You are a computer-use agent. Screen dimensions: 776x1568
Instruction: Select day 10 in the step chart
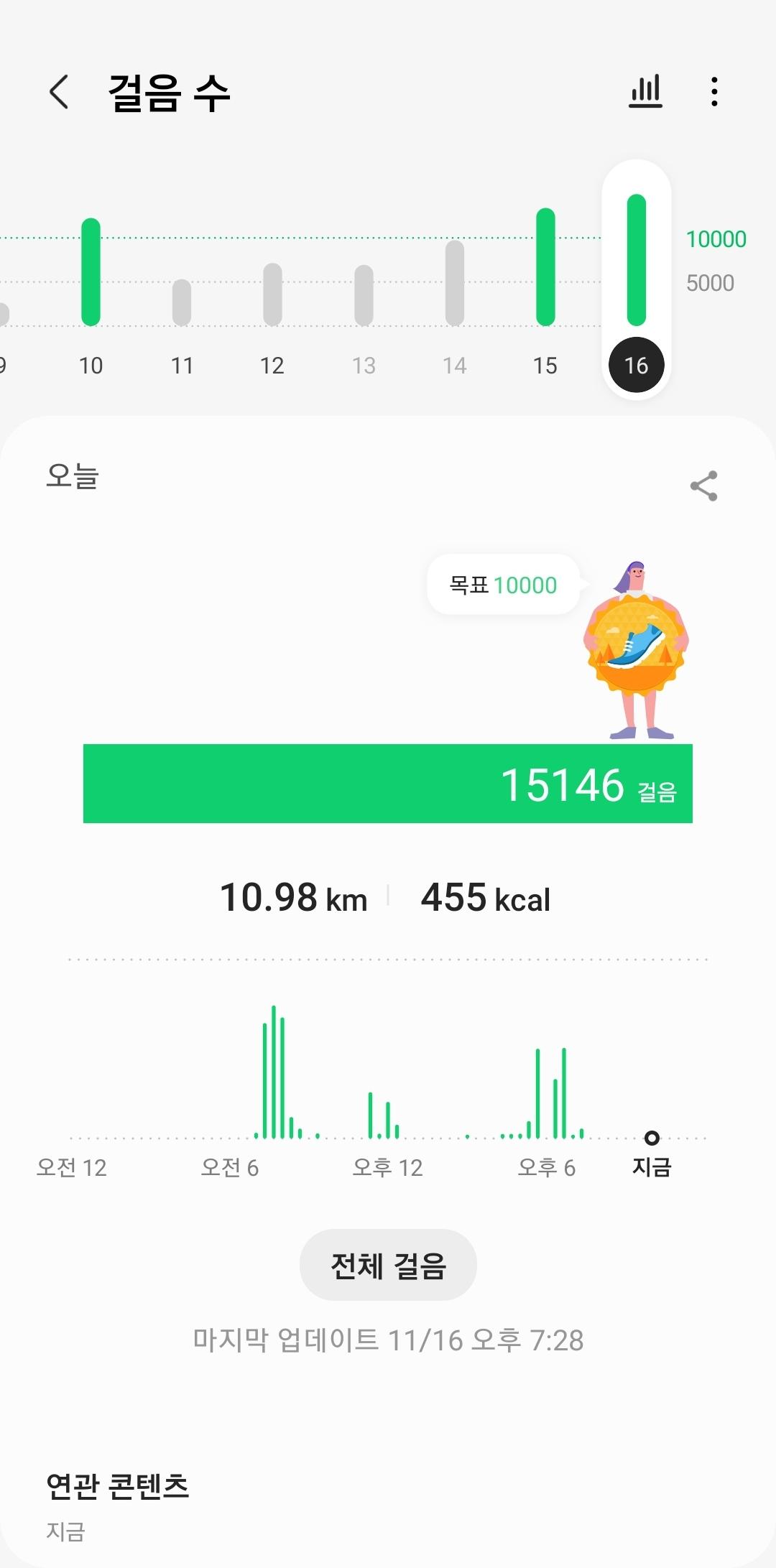[91, 287]
